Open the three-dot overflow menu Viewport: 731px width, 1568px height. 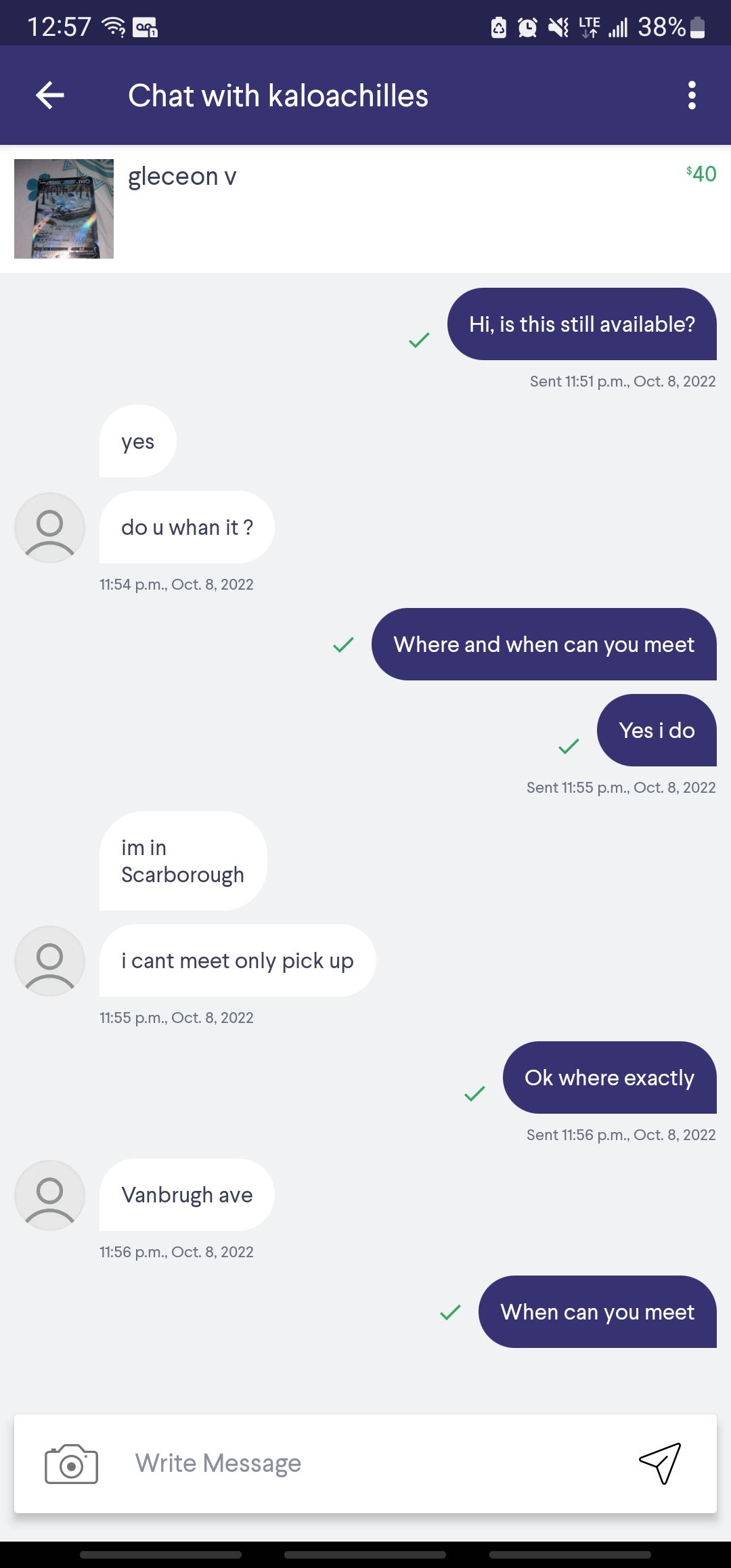(x=691, y=95)
